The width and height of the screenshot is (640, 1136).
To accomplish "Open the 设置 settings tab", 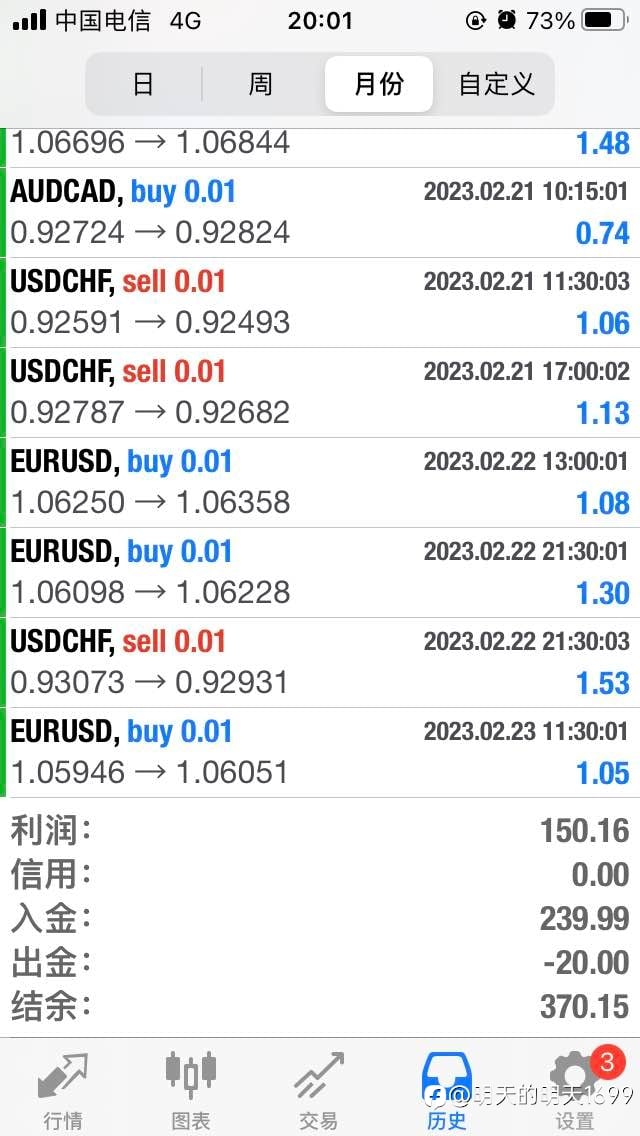I will point(575,1089).
